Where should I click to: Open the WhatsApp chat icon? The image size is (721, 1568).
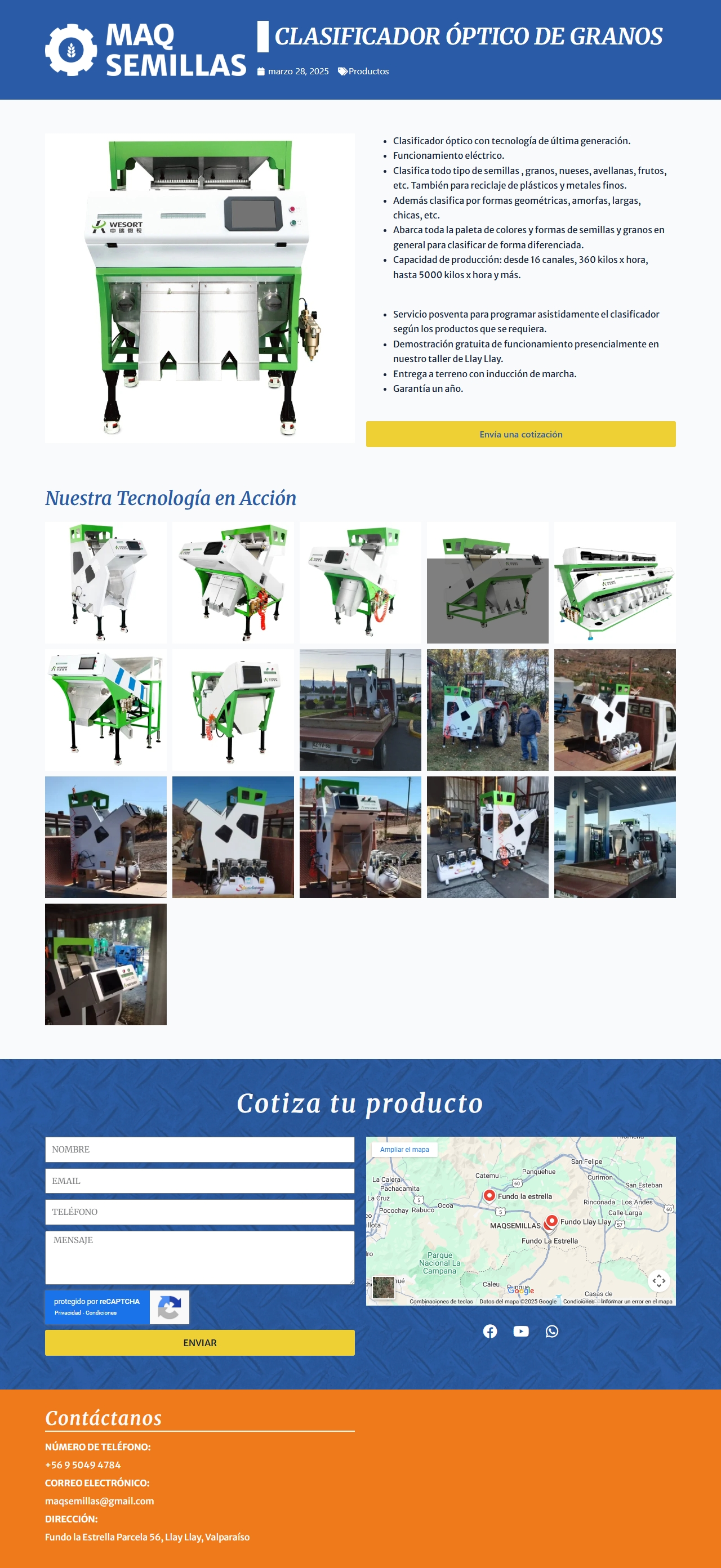click(x=551, y=1331)
